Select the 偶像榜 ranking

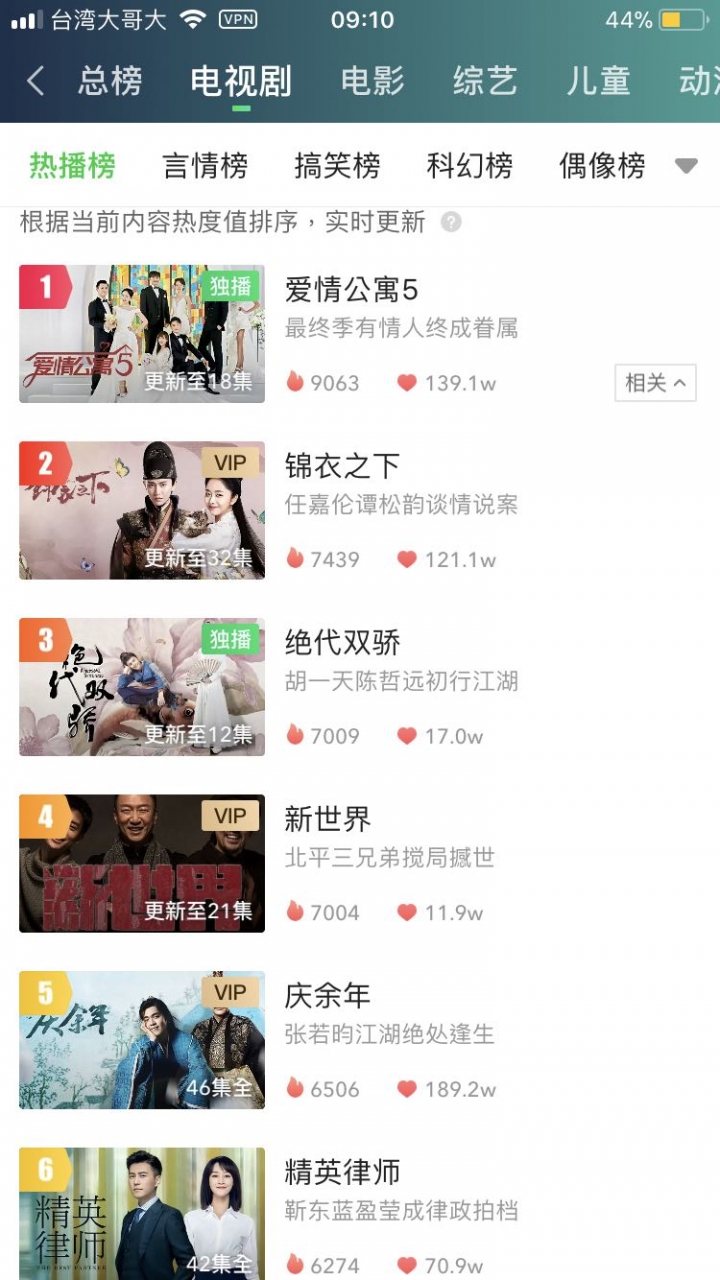click(602, 166)
